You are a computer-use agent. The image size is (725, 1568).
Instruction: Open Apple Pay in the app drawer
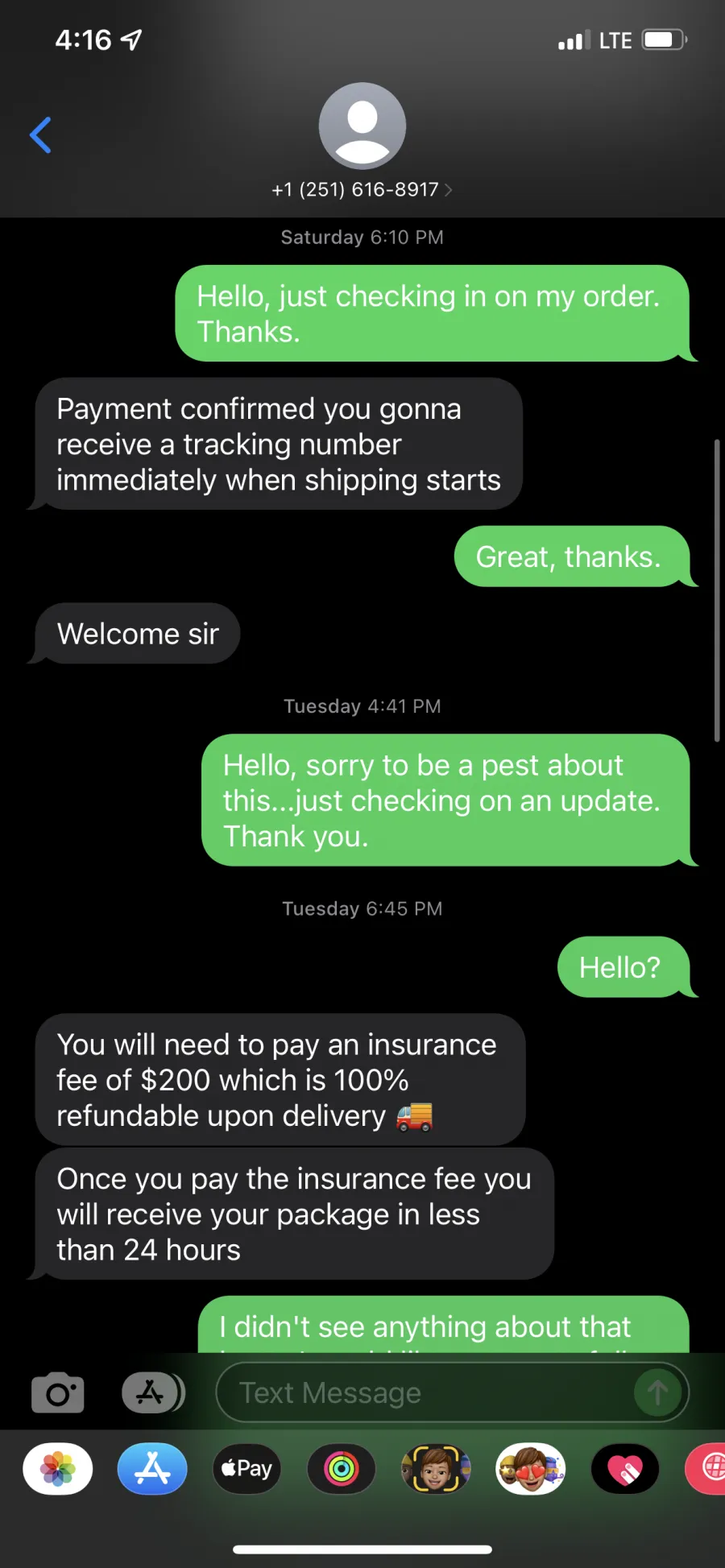(x=246, y=1469)
